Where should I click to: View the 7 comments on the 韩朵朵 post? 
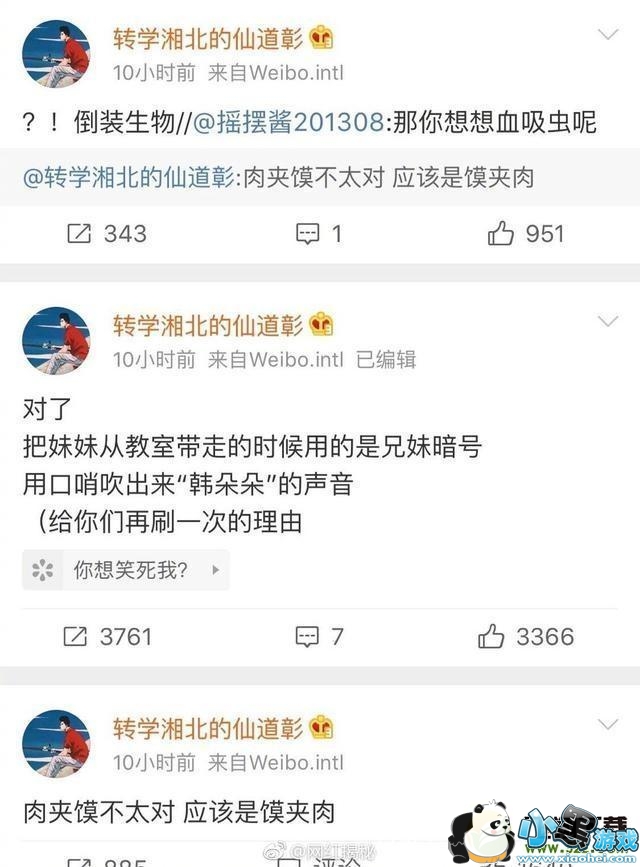319,636
